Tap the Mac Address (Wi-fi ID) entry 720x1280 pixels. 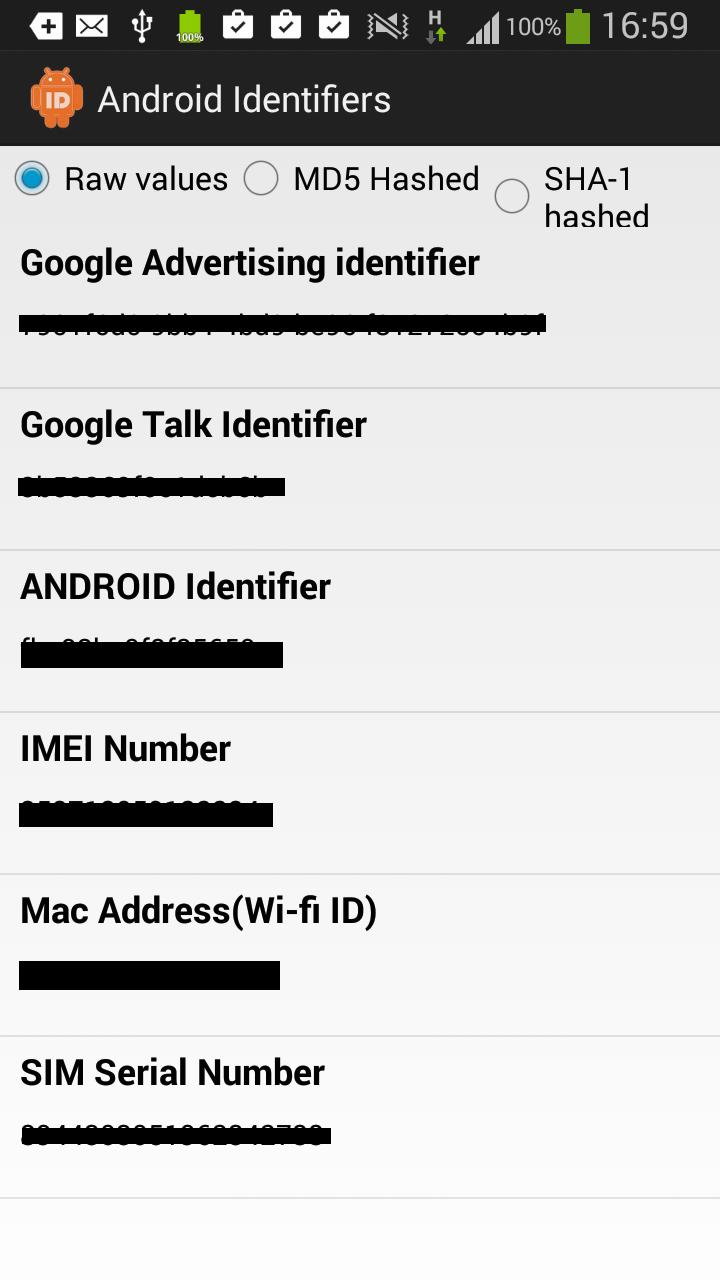[198, 911]
